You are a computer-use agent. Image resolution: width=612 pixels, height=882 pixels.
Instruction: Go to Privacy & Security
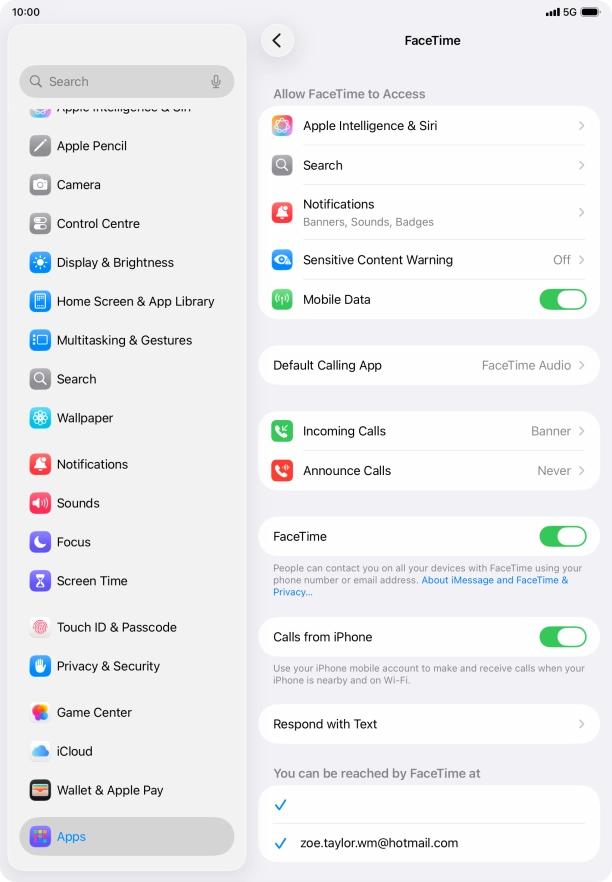pos(108,666)
